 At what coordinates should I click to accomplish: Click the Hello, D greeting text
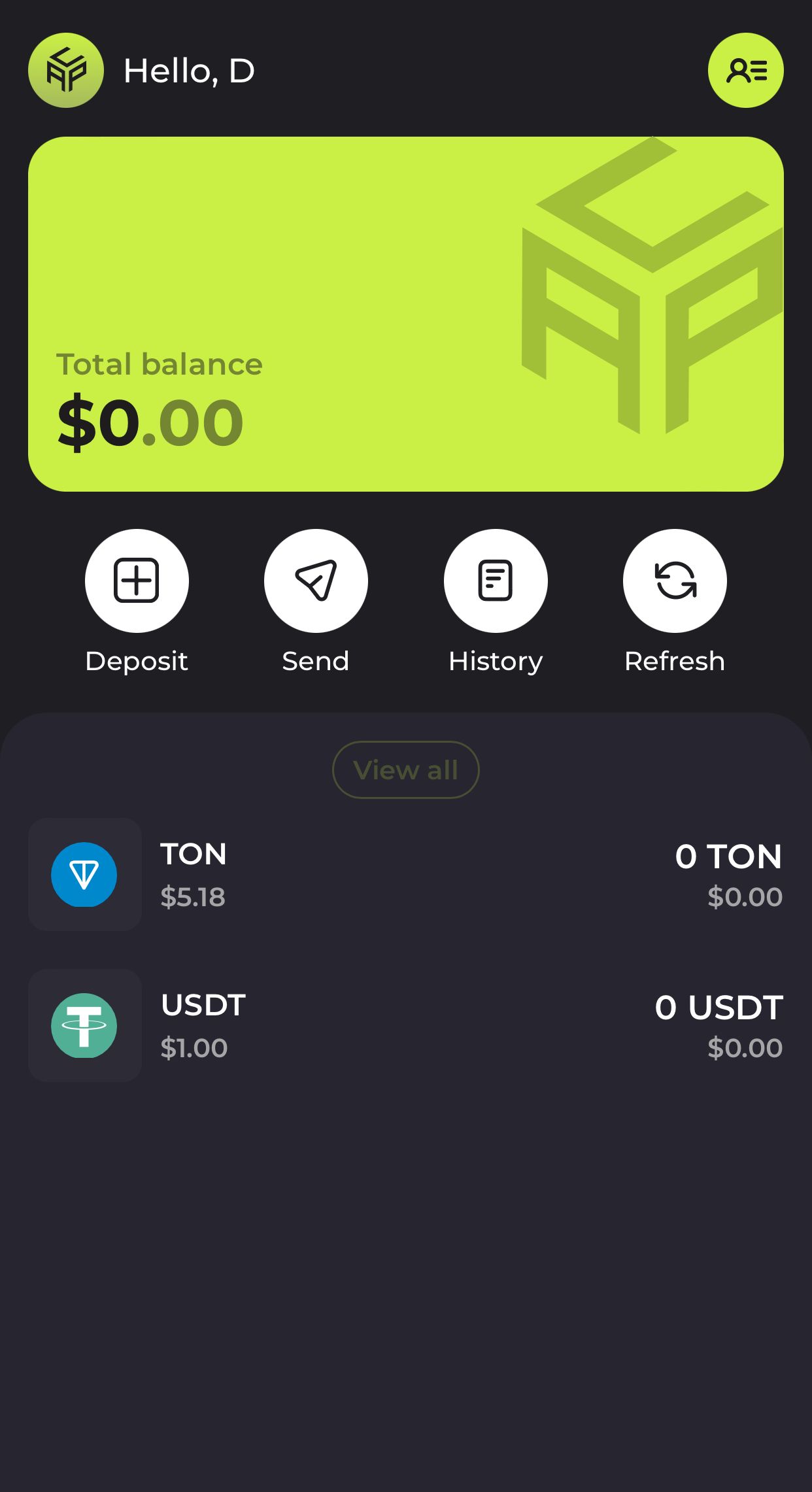click(188, 71)
